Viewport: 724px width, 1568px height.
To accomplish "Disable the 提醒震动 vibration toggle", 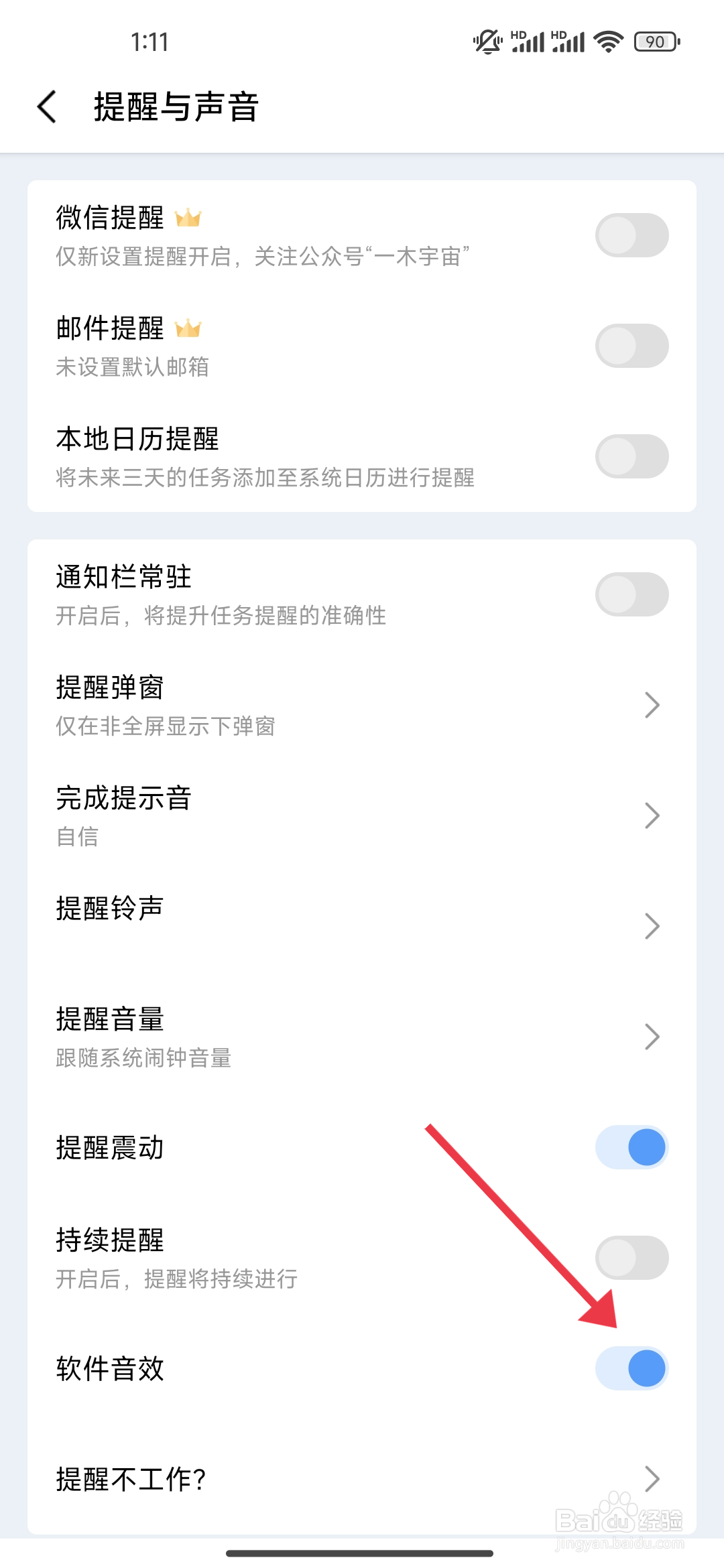I will click(x=631, y=1147).
